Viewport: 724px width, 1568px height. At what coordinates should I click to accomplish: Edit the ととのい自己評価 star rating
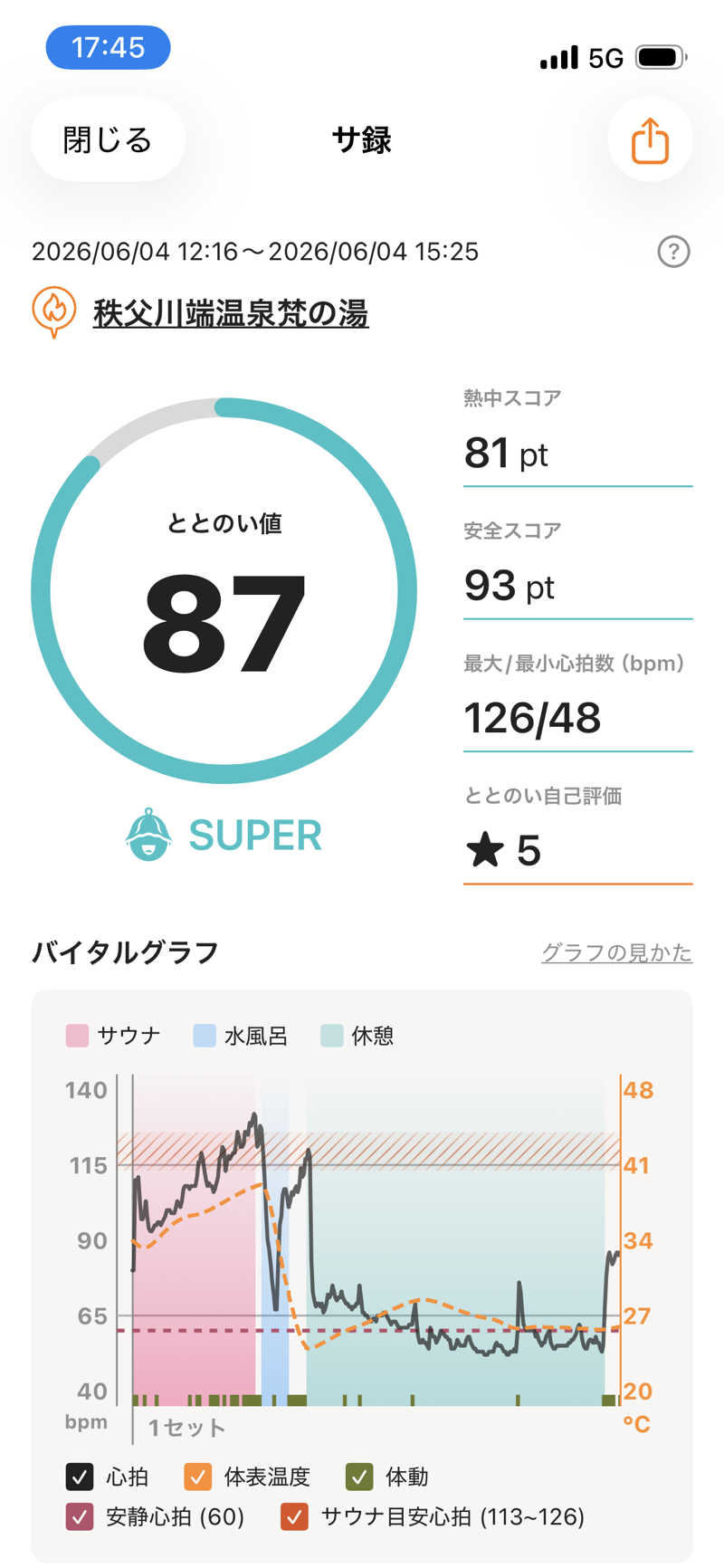coord(577,851)
